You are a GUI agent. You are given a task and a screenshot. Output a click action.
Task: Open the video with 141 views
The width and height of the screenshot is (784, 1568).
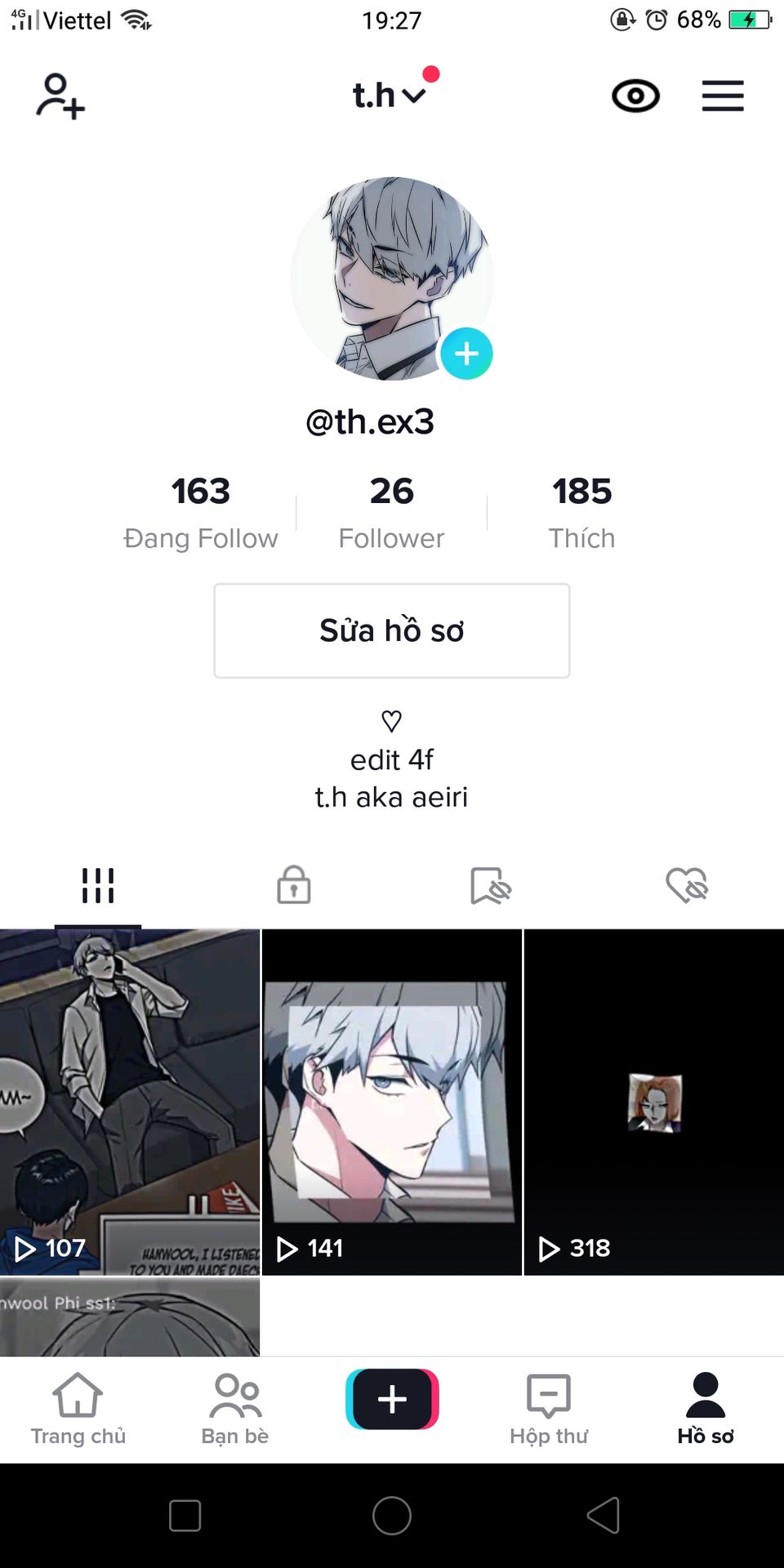392,1102
